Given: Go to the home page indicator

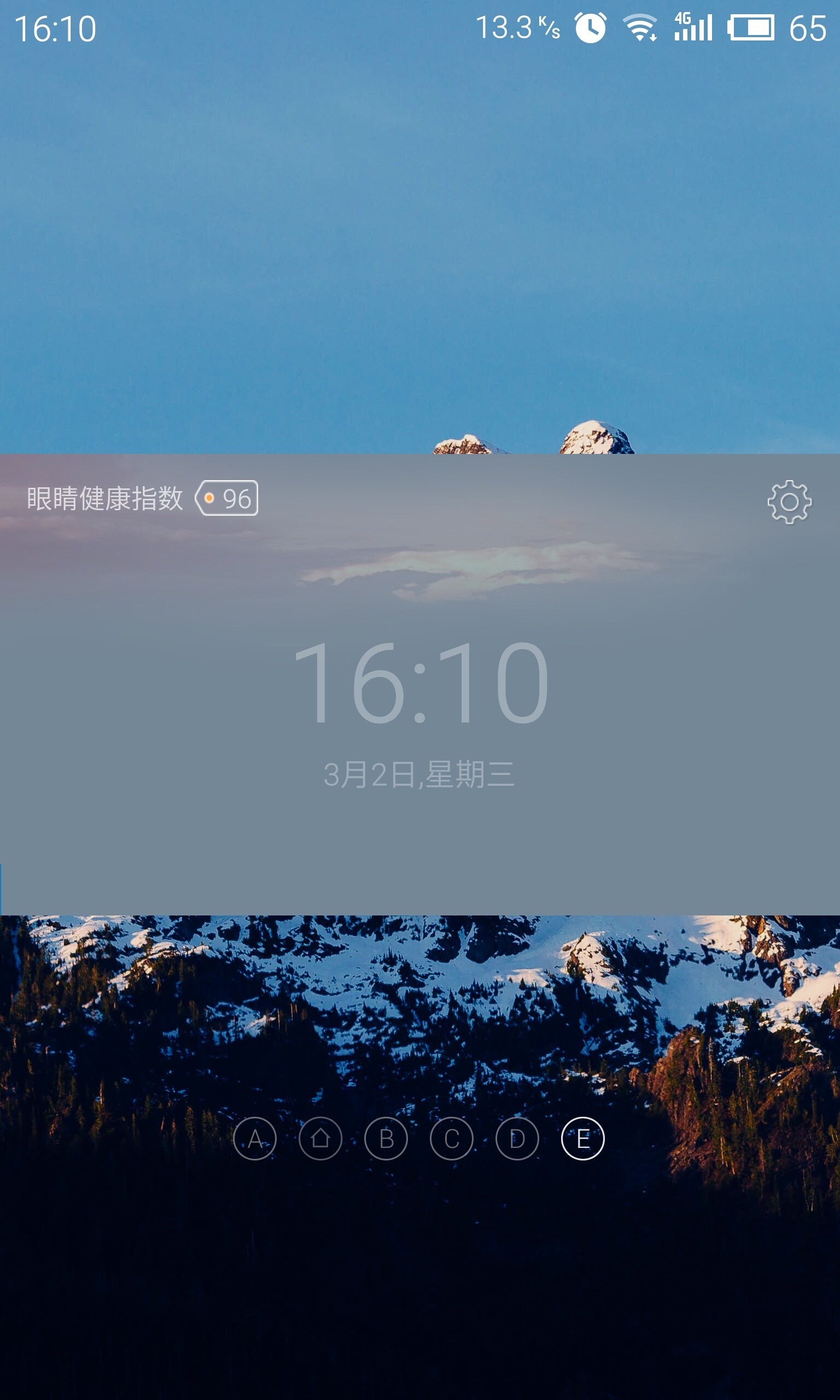Looking at the screenshot, I should pyautogui.click(x=320, y=1139).
